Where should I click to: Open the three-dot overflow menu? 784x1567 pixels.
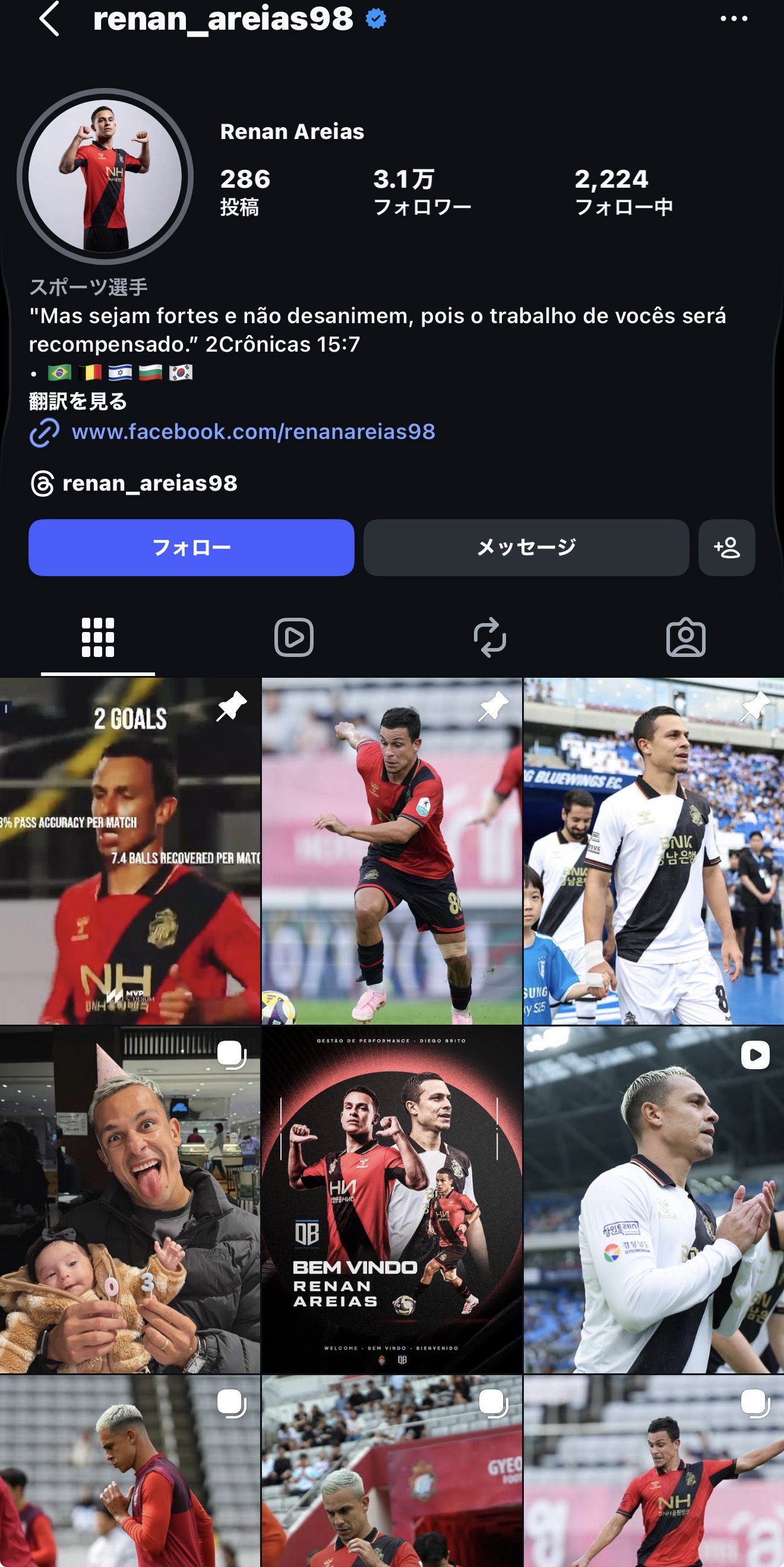point(734,18)
